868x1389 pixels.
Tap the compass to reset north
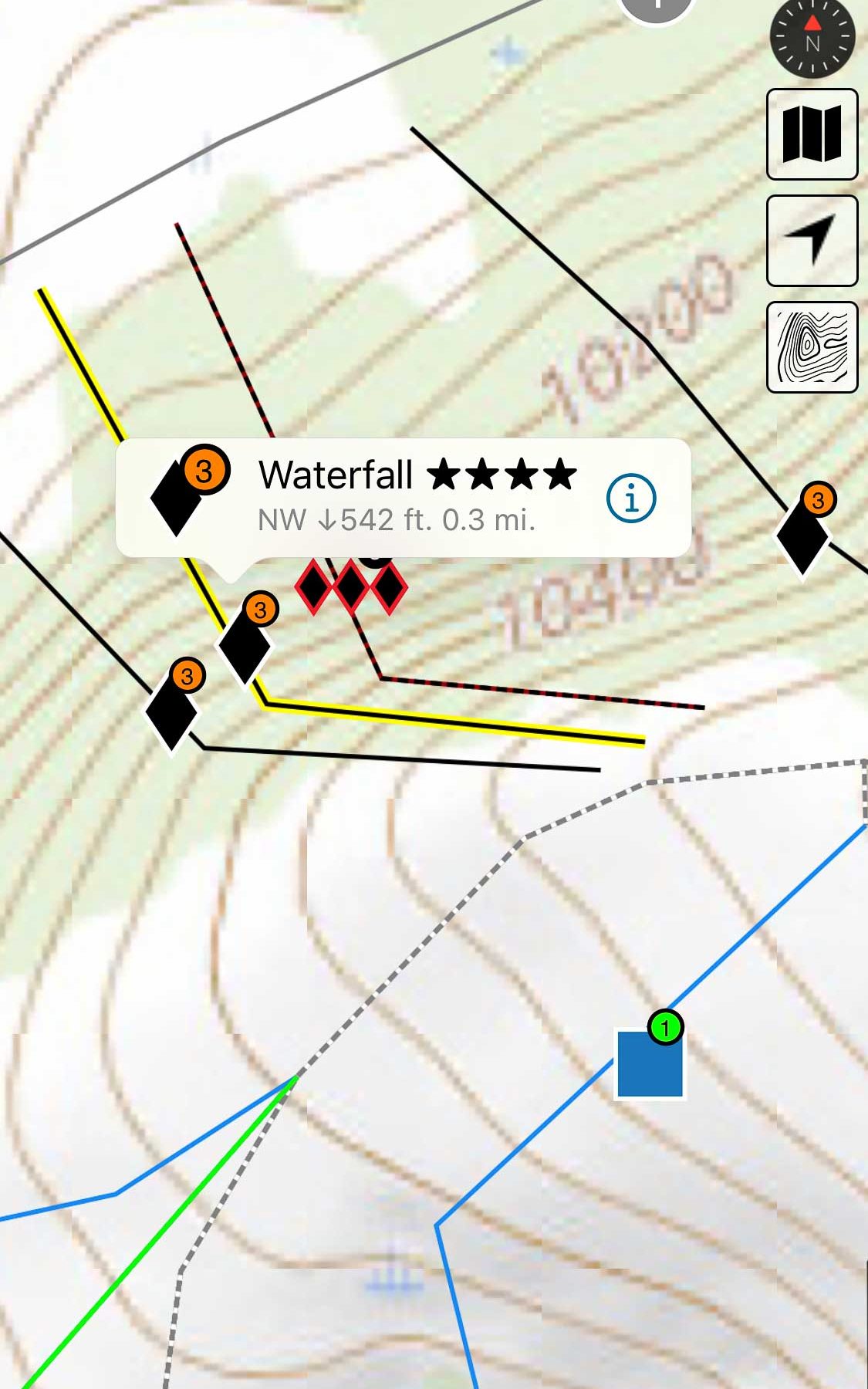point(812,37)
